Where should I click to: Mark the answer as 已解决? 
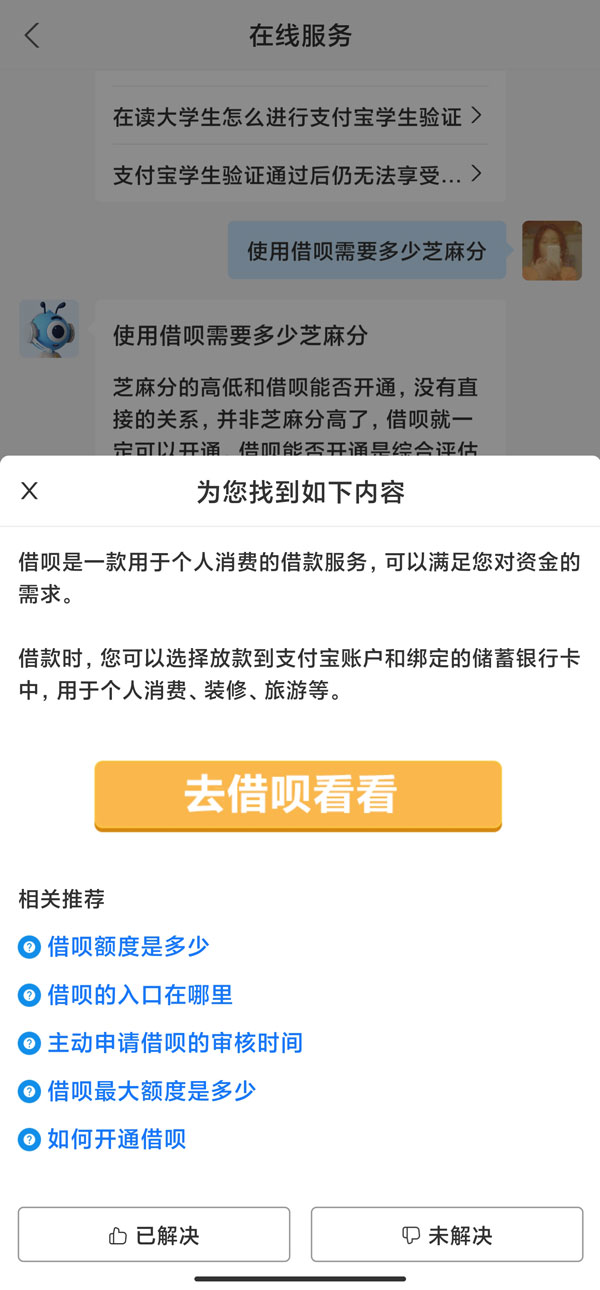154,1235
